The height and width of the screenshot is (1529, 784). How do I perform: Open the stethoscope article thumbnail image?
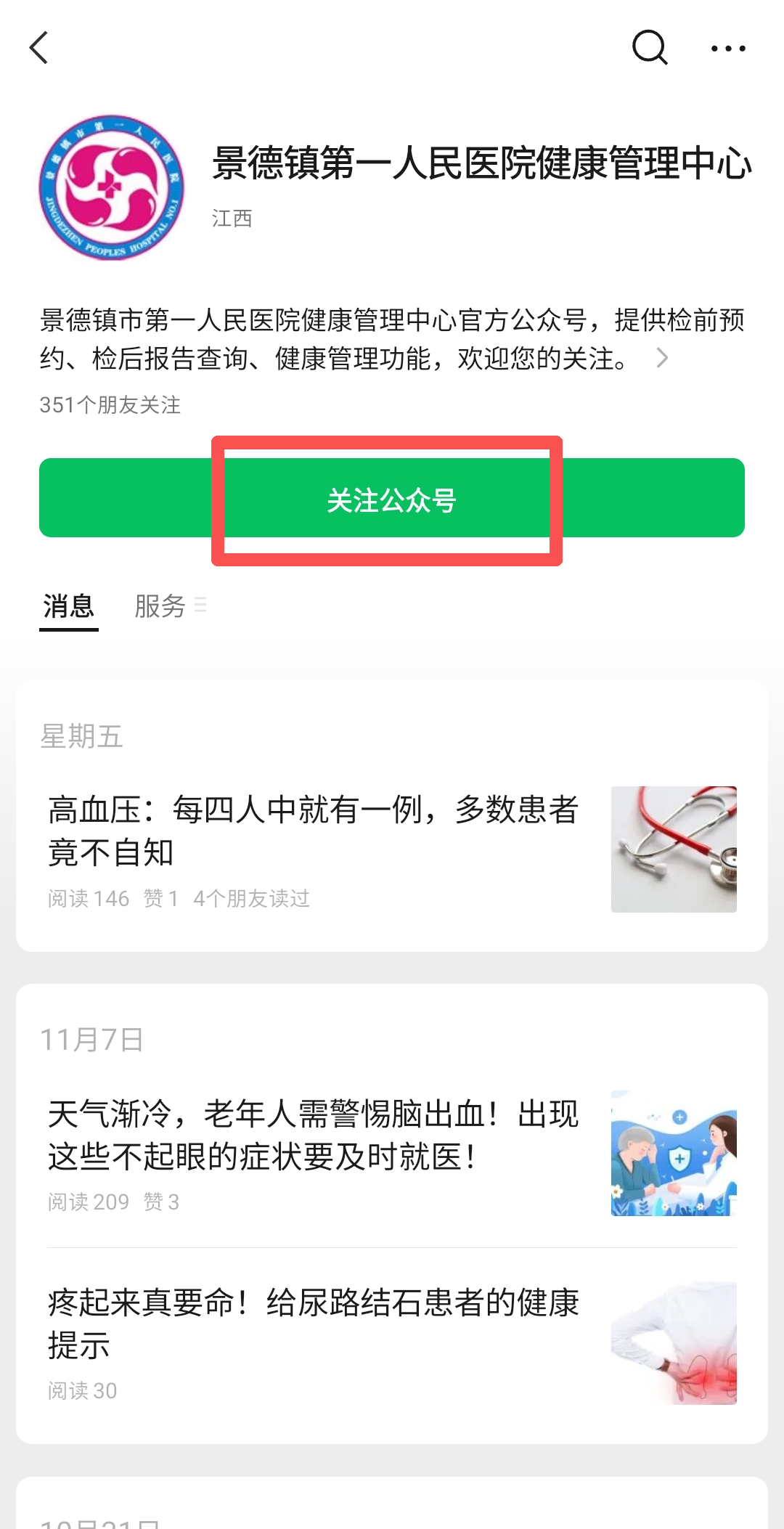[674, 849]
